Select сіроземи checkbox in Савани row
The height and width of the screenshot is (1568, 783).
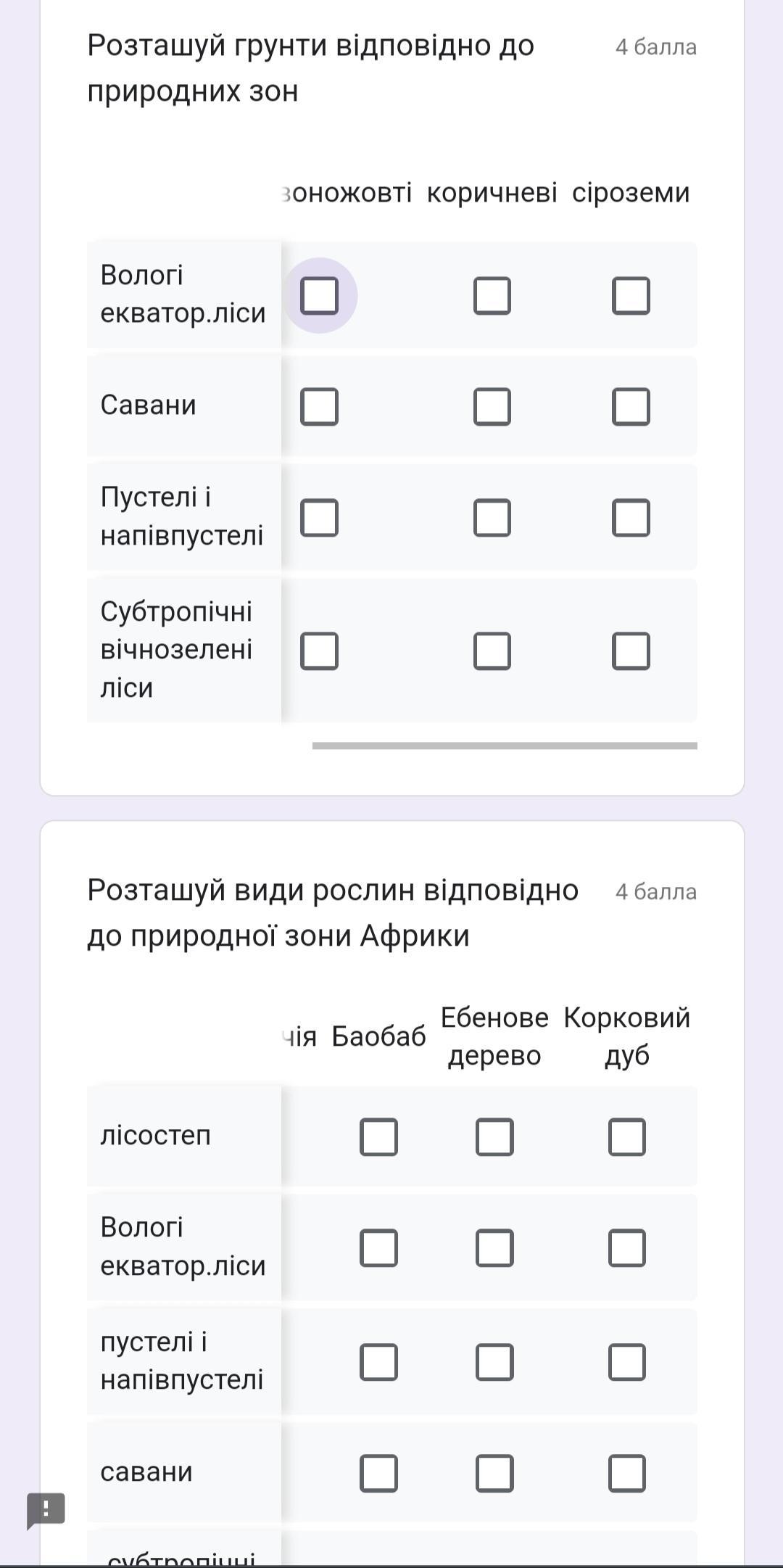(x=631, y=406)
